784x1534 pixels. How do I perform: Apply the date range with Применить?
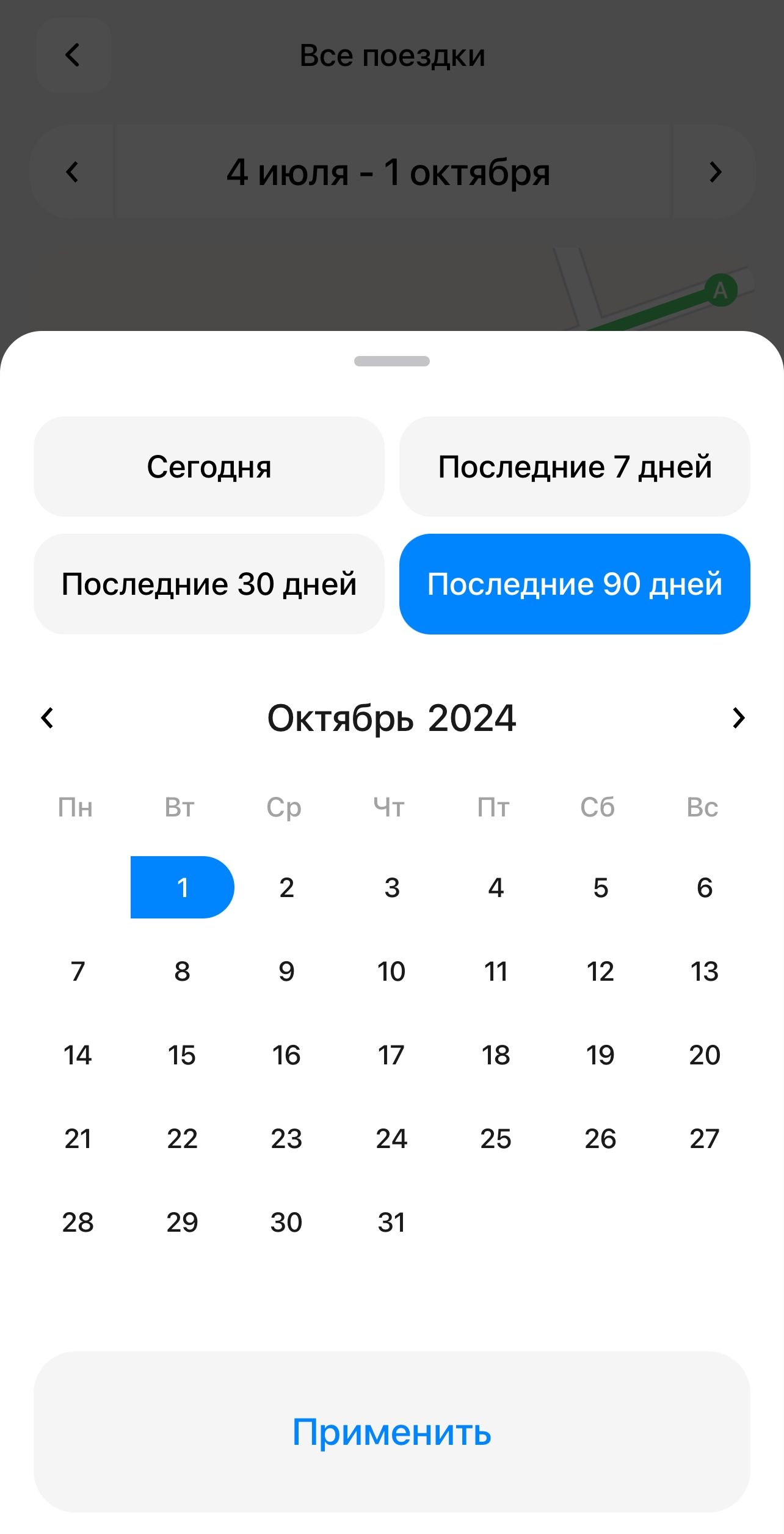click(391, 1432)
